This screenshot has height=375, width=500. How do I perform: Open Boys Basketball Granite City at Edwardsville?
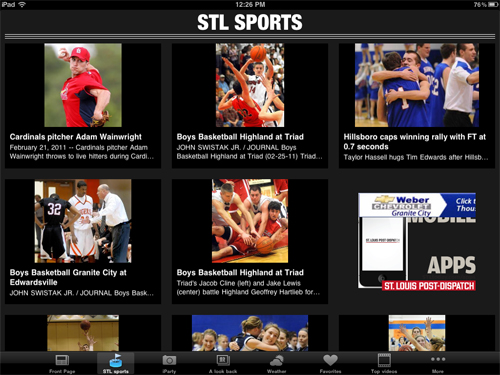coord(83,241)
